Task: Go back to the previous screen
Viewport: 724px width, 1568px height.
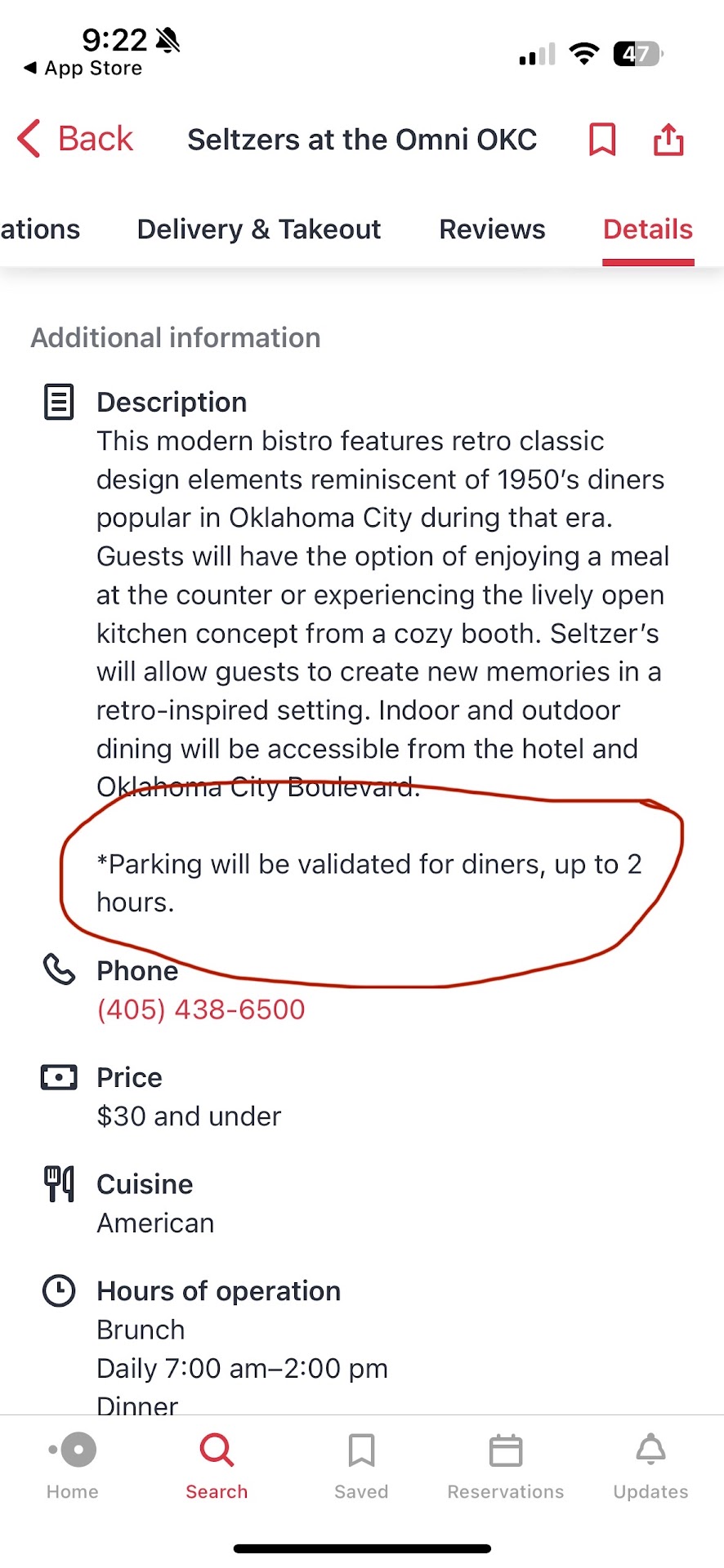Action: [x=75, y=139]
